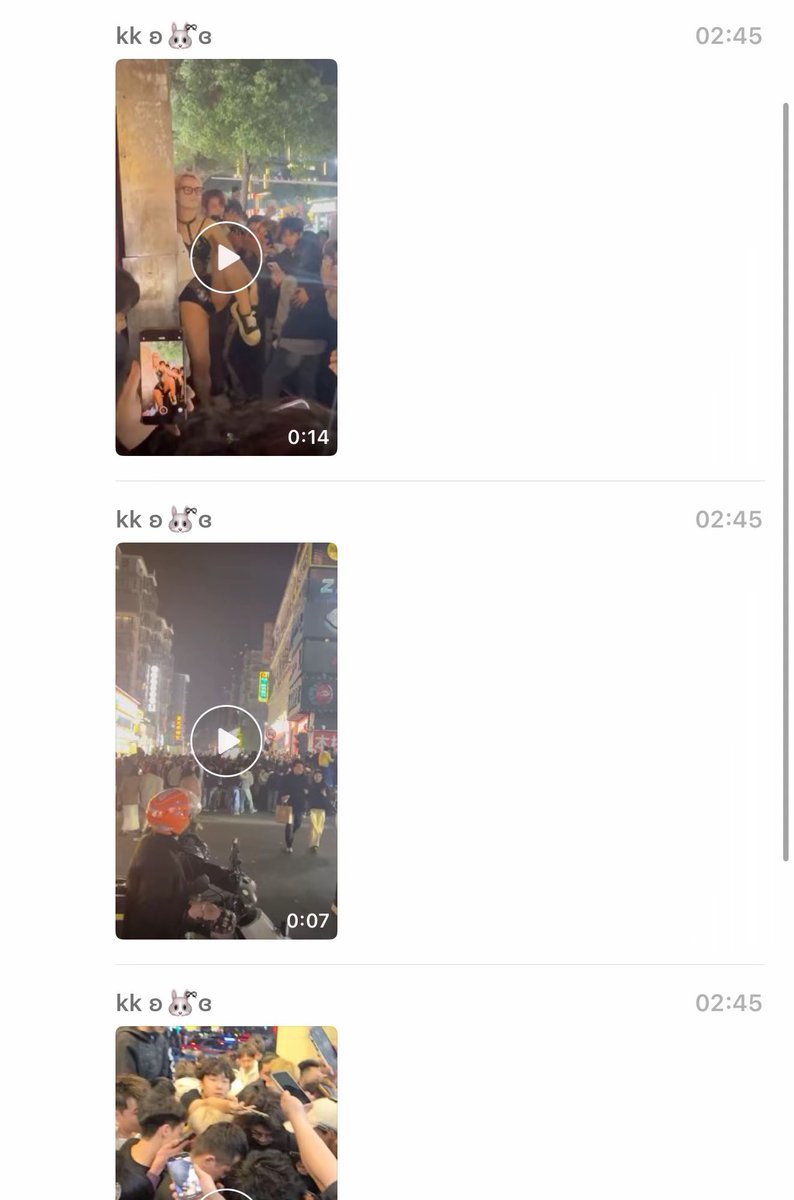This screenshot has height=1200, width=794.
Task: Play the 0:14 video clip
Action: 226,258
